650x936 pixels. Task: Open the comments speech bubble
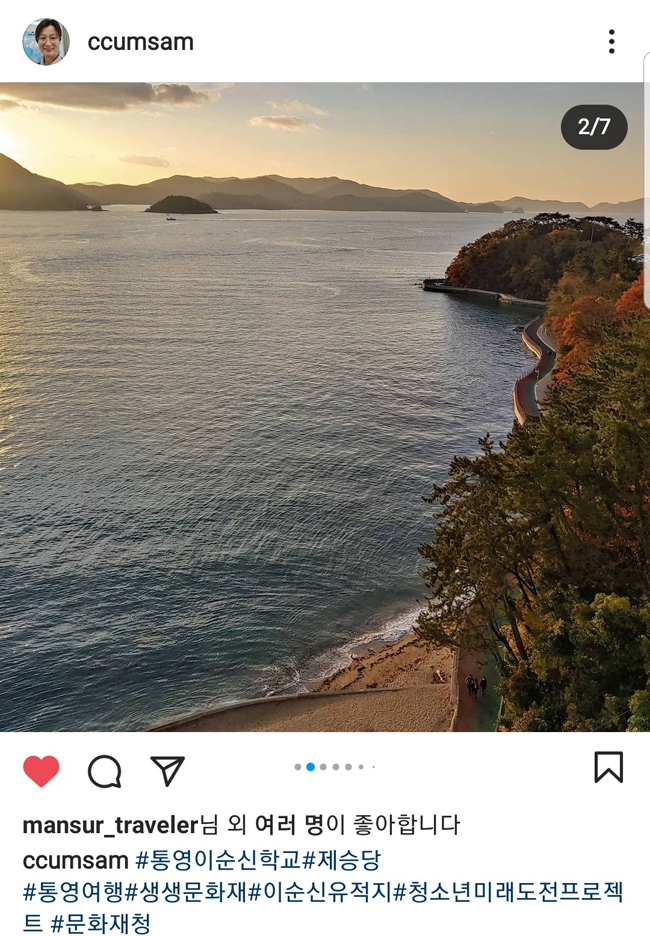click(x=104, y=770)
